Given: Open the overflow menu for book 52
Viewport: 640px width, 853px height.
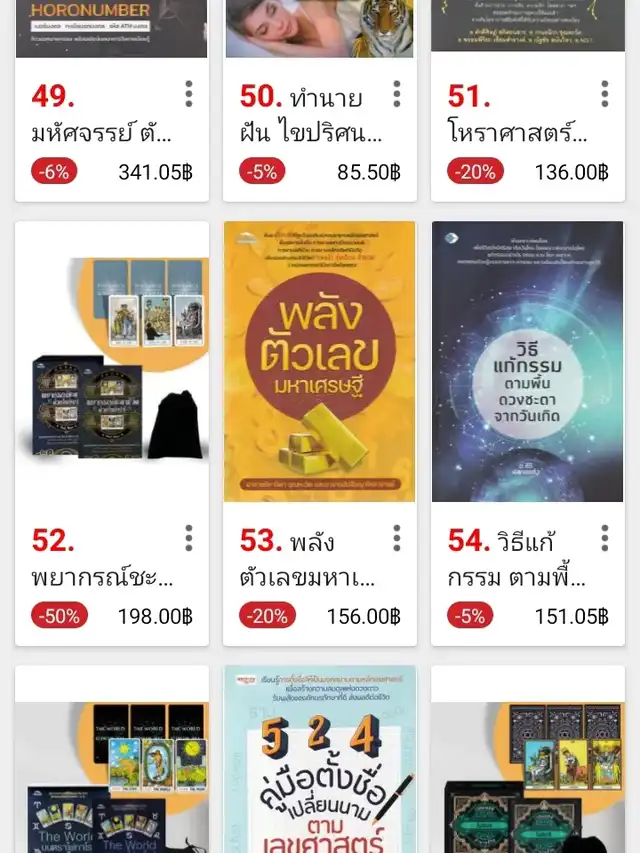Looking at the screenshot, I should tap(188, 538).
